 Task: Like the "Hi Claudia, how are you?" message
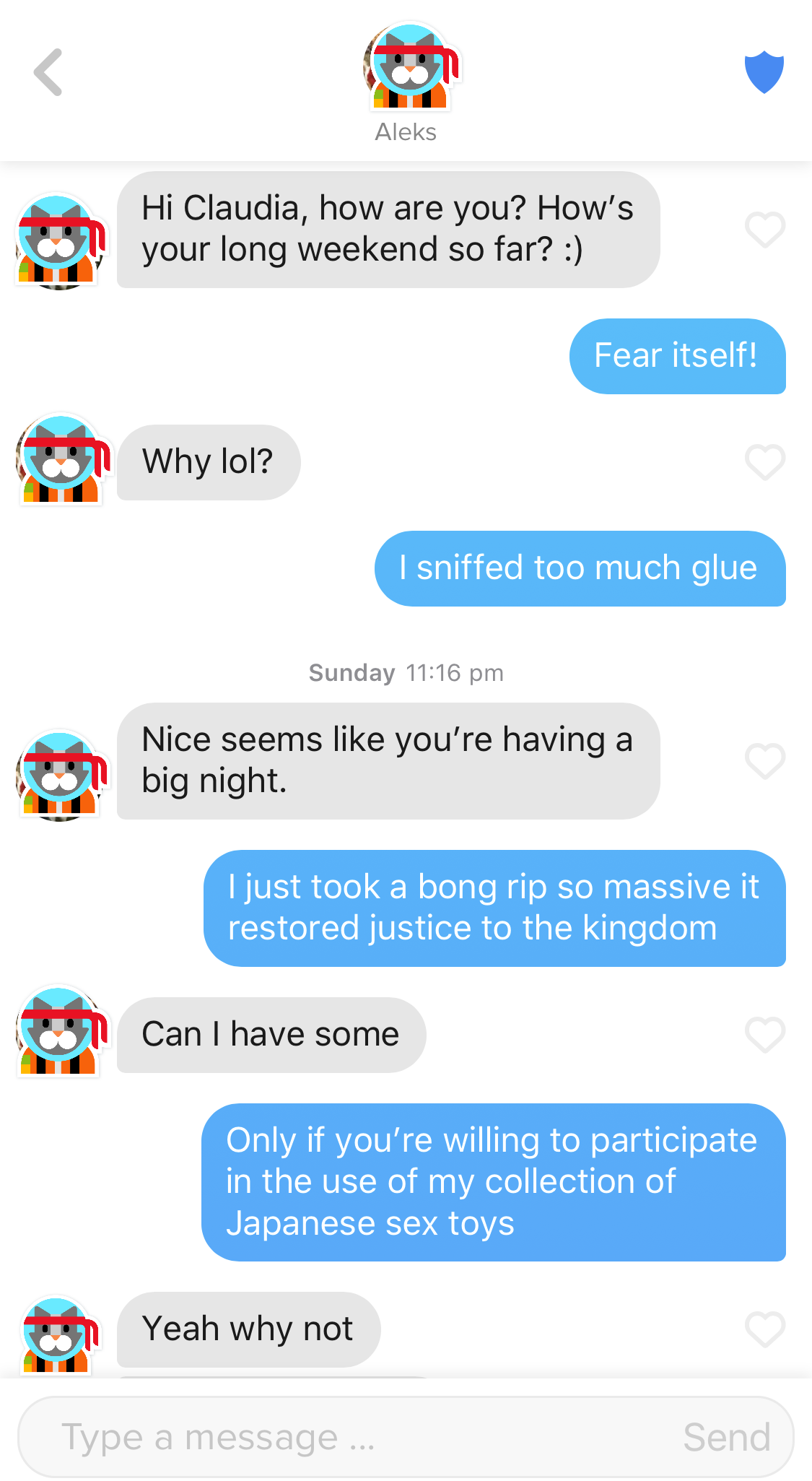[x=764, y=230]
